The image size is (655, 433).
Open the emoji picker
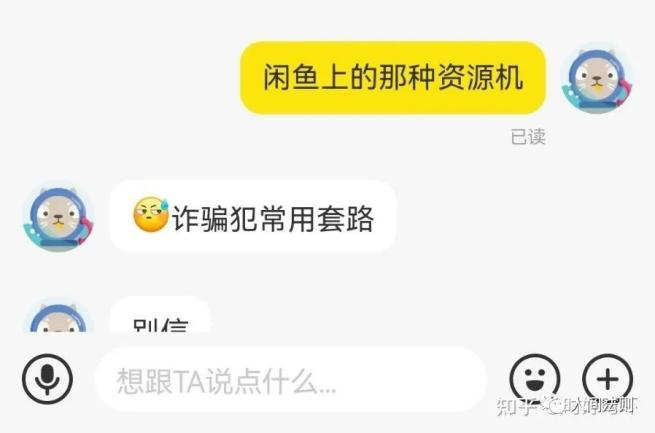[x=534, y=380]
